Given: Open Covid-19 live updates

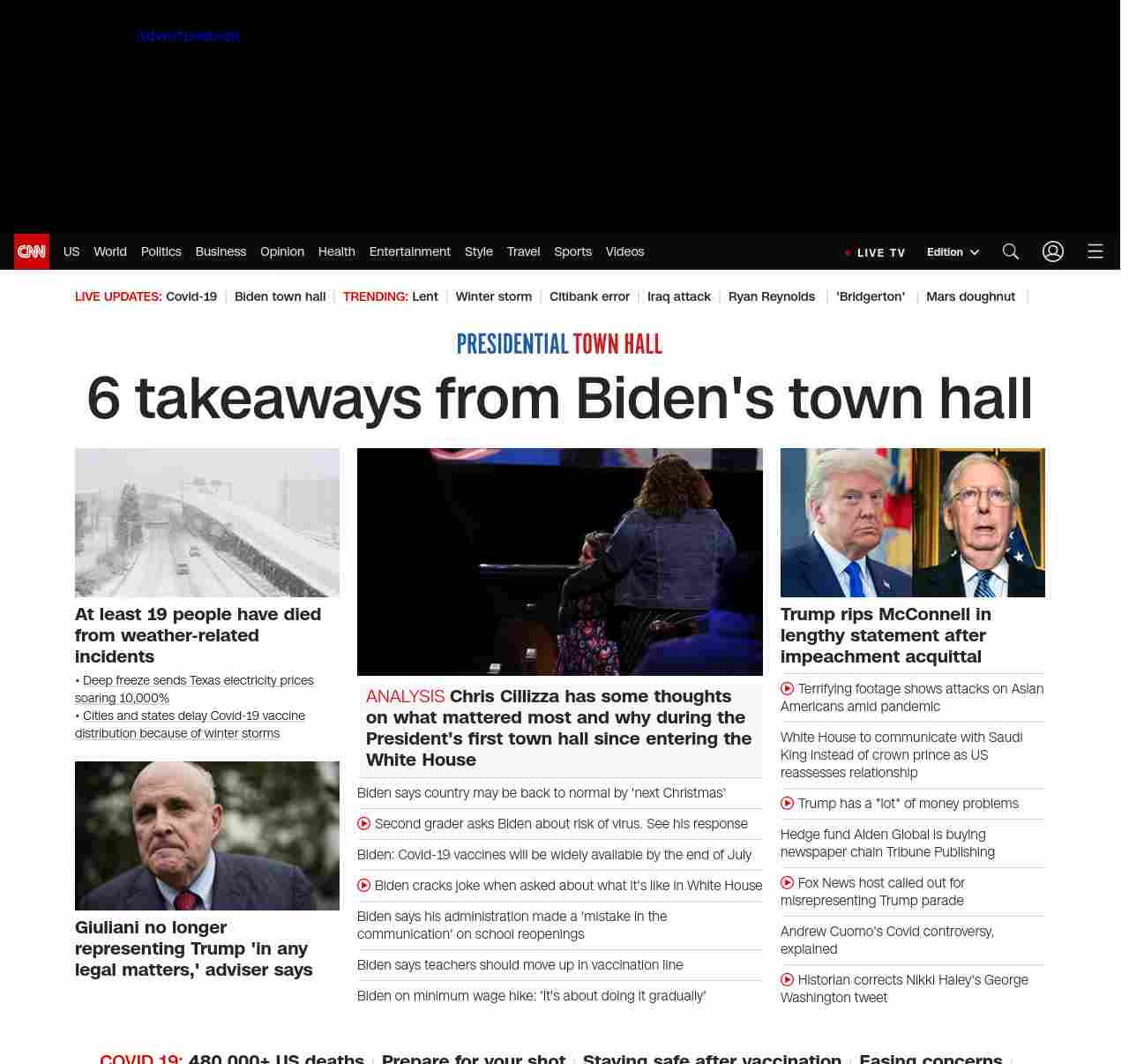Looking at the screenshot, I should (191, 296).
